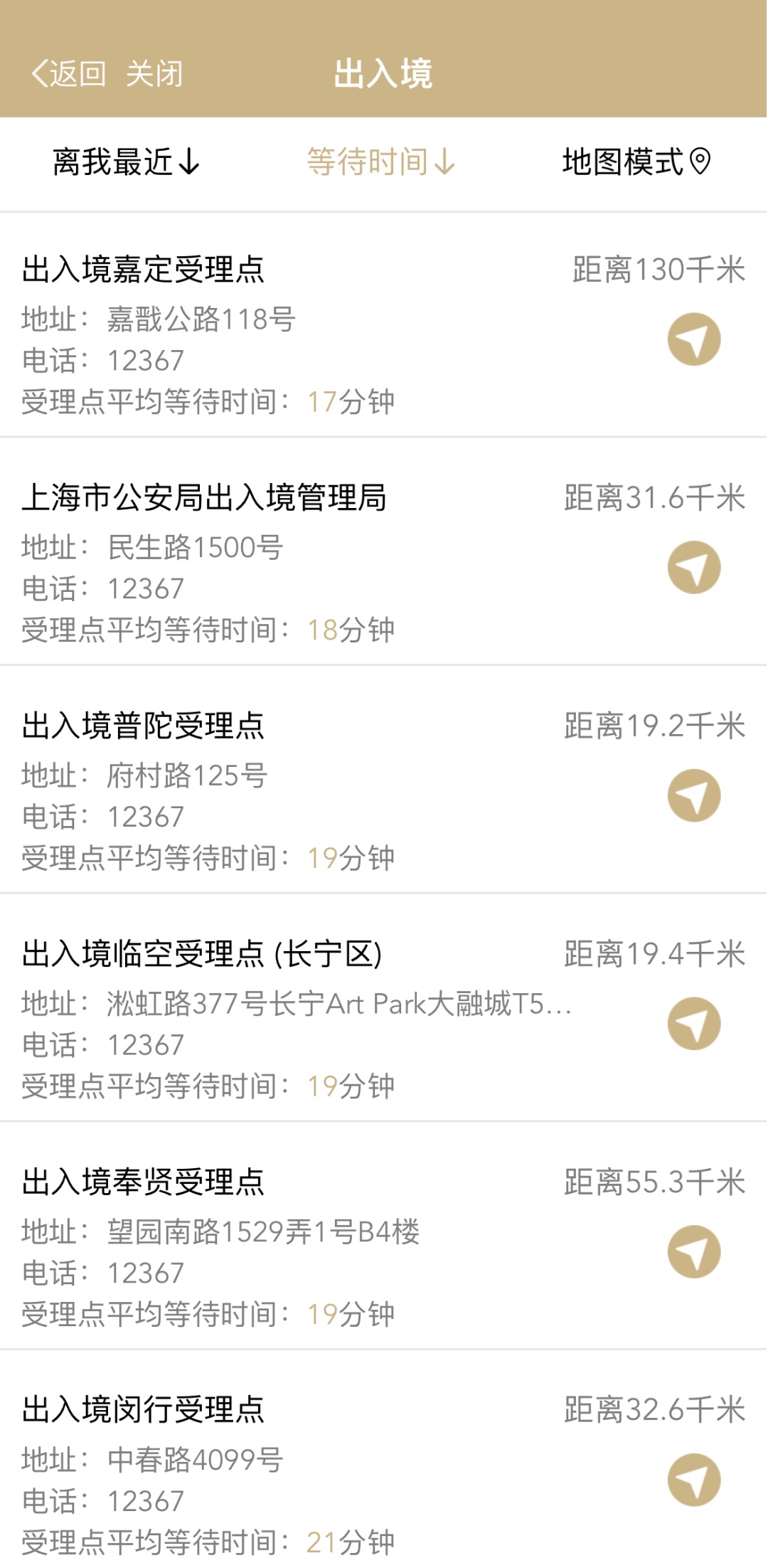Navigate to 上海市公安局出入境管理局

click(x=694, y=568)
